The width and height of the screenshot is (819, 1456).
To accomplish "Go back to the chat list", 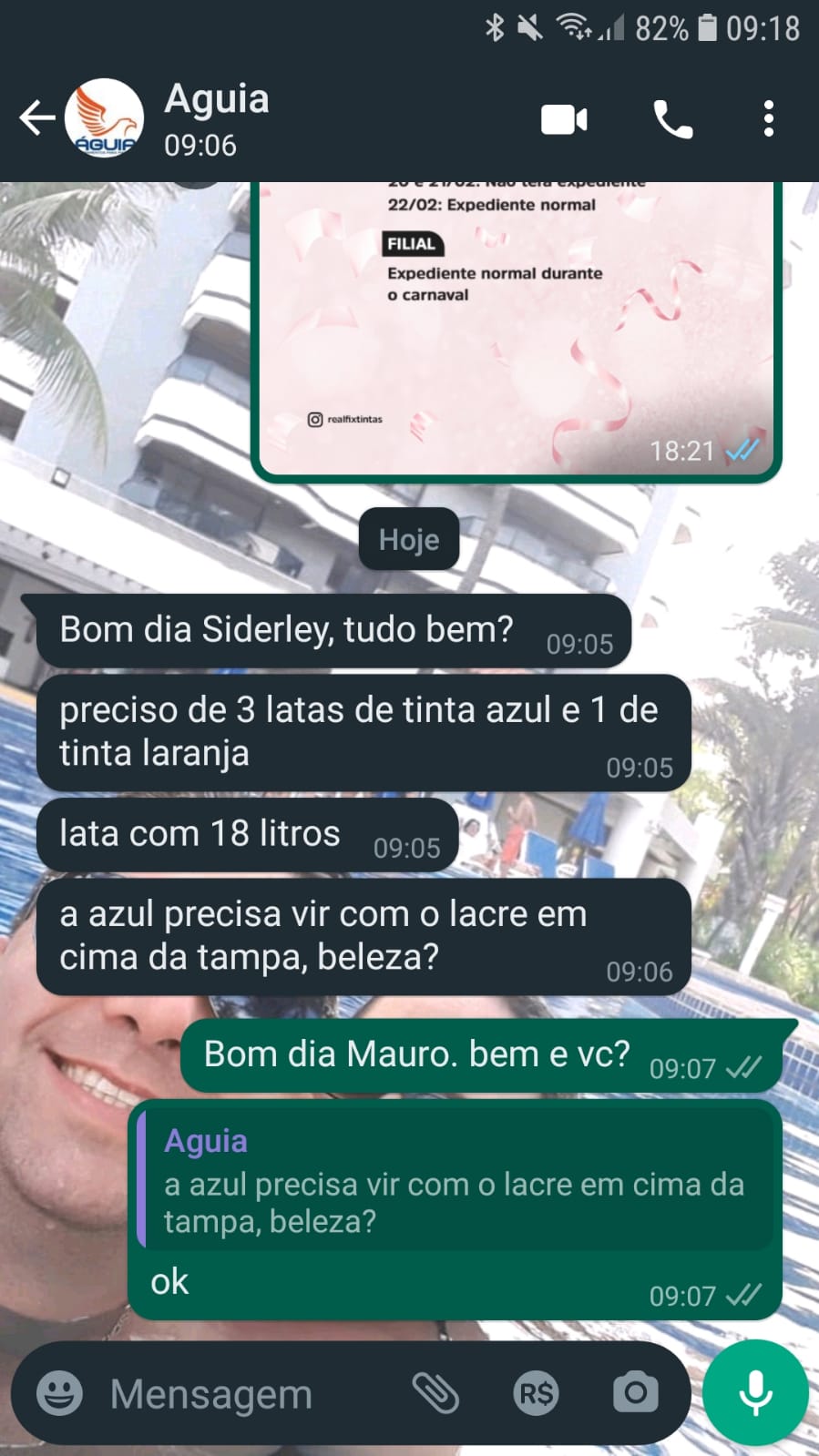I will [36, 118].
